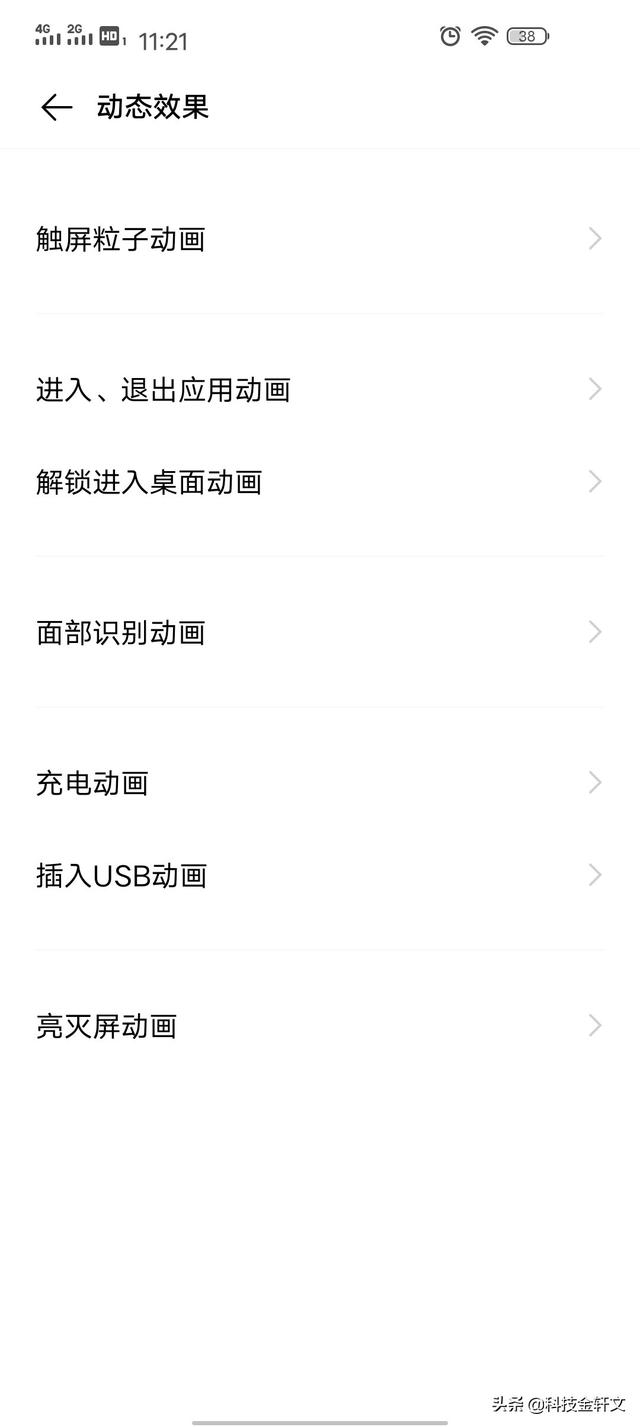Go back from 动态效果 page
Image resolution: width=640 pixels, height=1427 pixels.
pyautogui.click(x=56, y=108)
